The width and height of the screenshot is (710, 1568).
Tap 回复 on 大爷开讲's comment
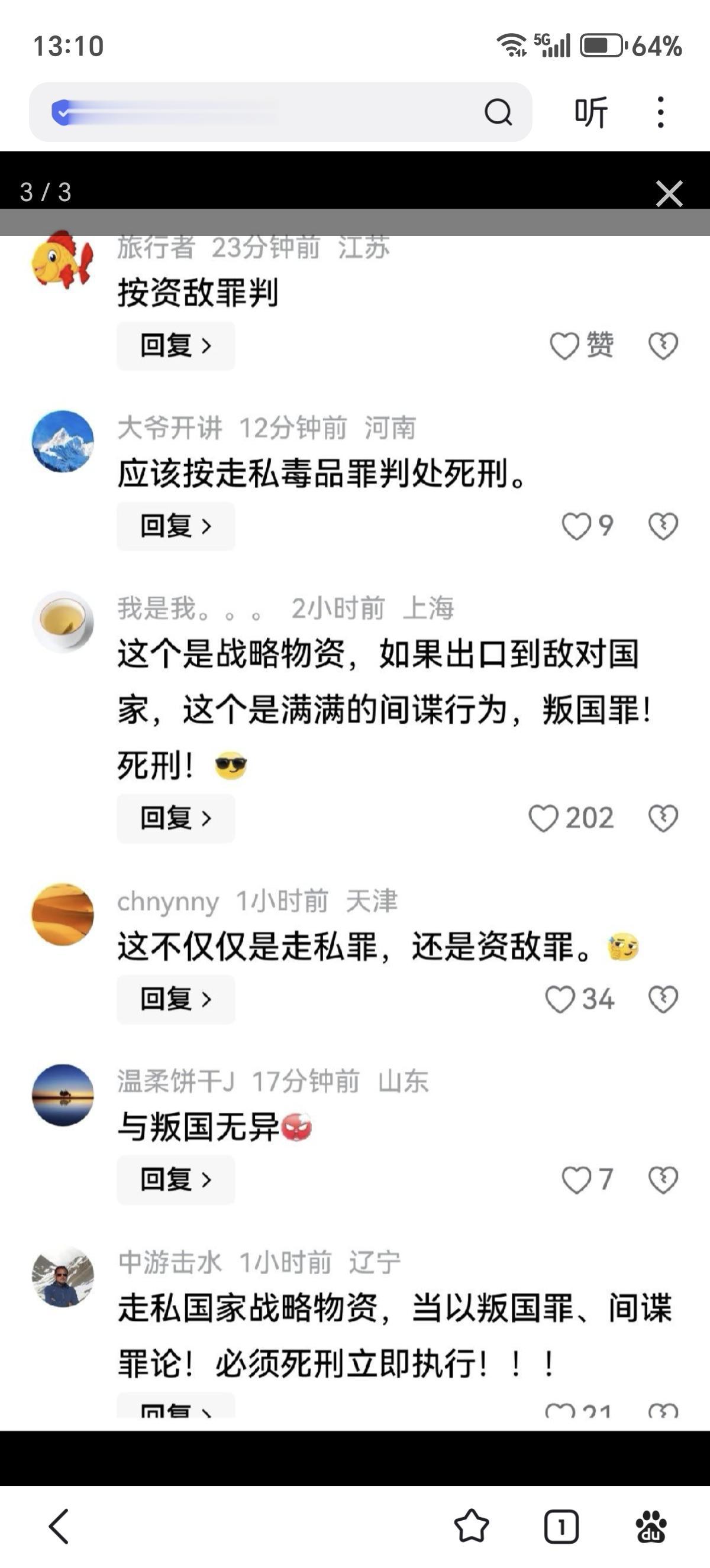(x=175, y=526)
